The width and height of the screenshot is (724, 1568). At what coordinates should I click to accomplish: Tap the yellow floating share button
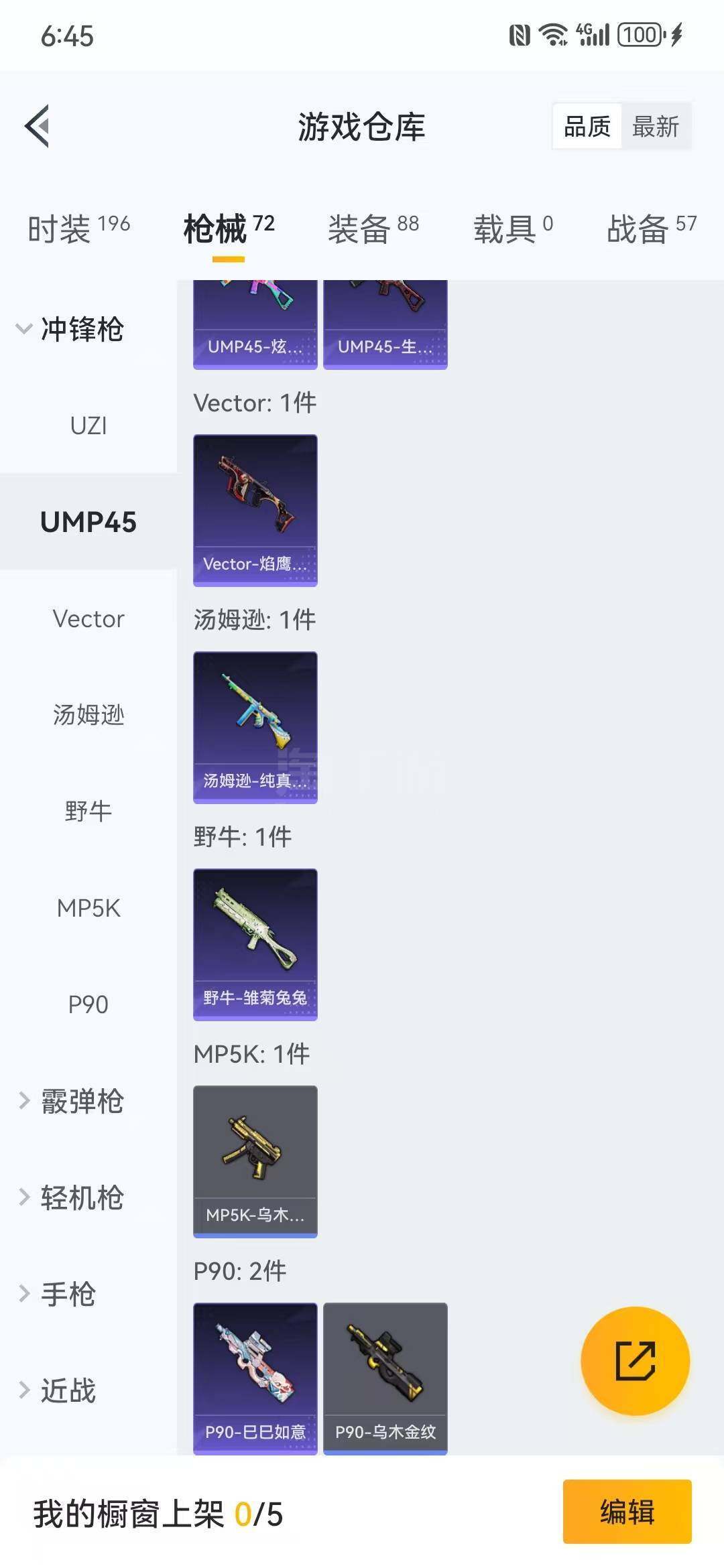(635, 1361)
